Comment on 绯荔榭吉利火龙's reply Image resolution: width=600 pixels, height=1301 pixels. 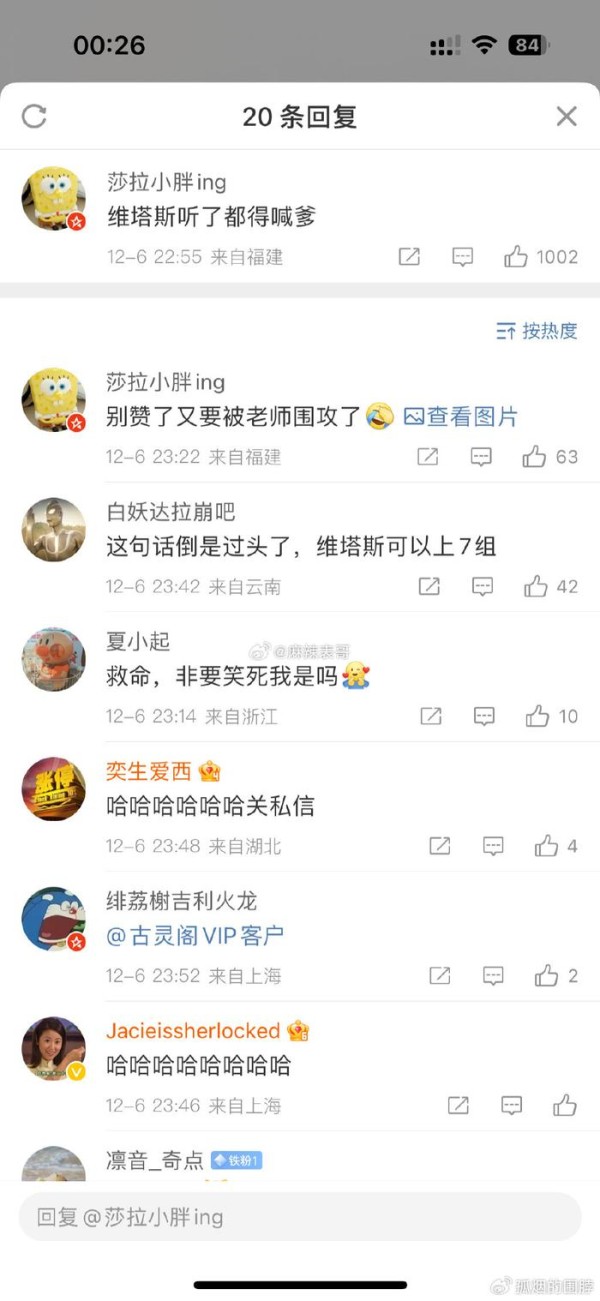tap(493, 976)
